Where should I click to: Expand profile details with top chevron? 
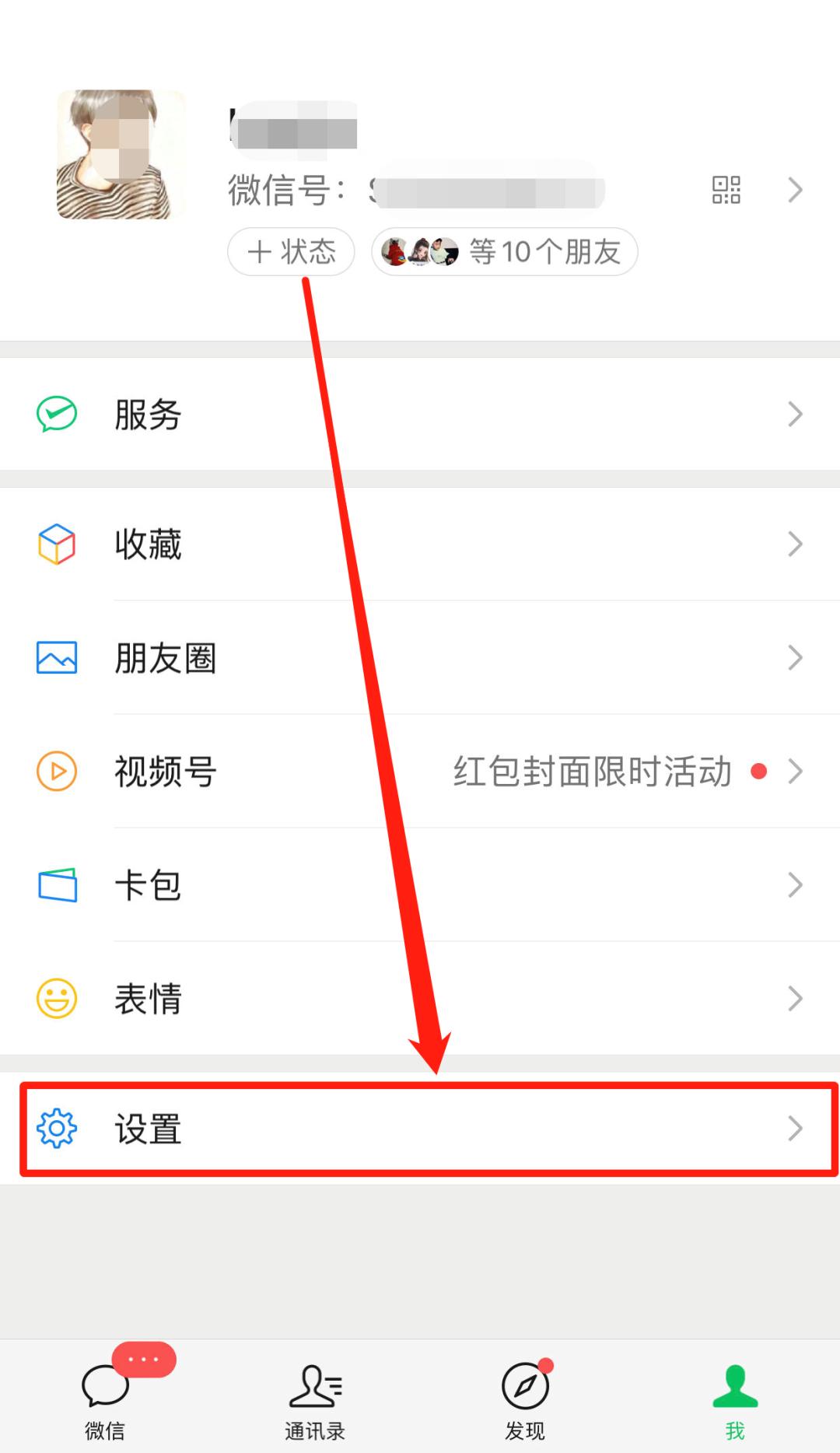(x=795, y=189)
